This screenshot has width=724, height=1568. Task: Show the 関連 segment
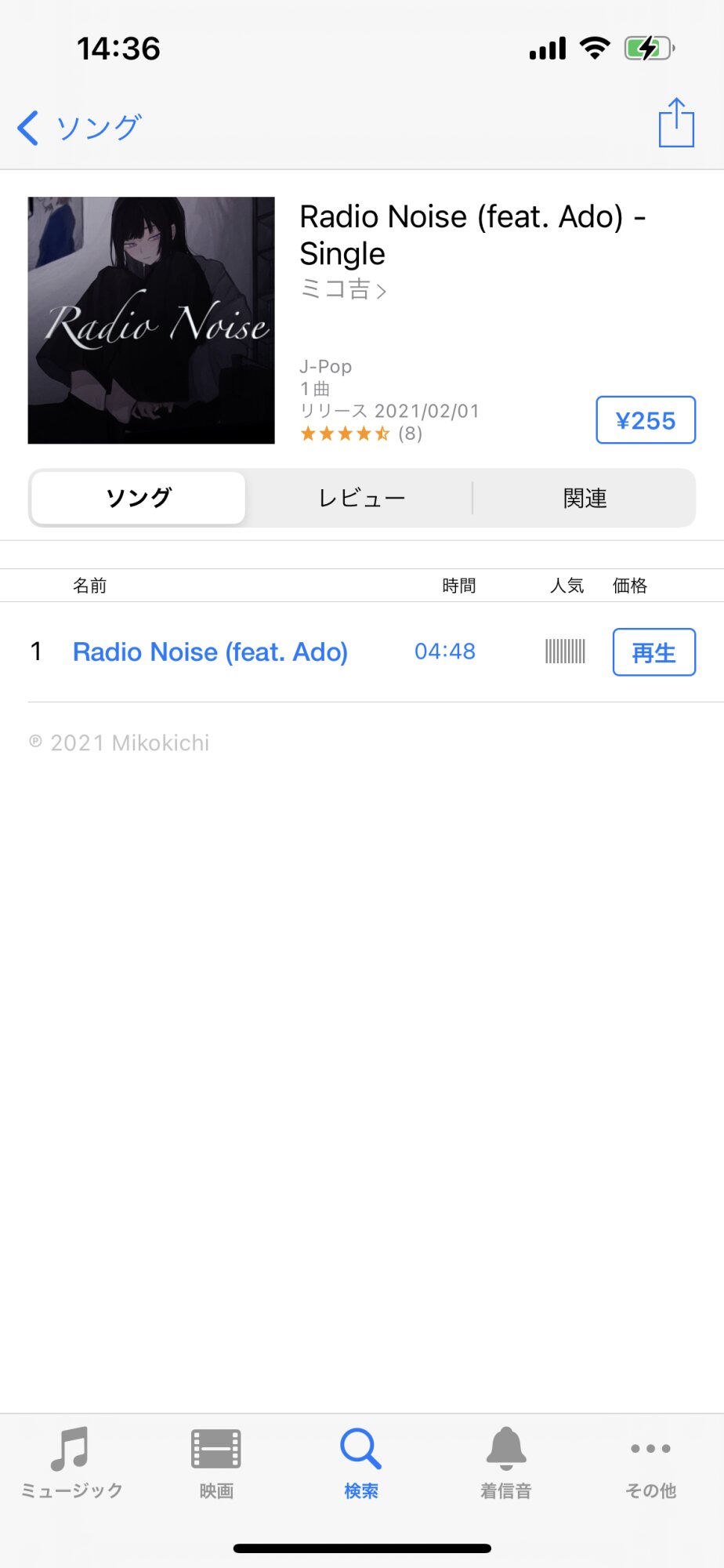tap(585, 498)
